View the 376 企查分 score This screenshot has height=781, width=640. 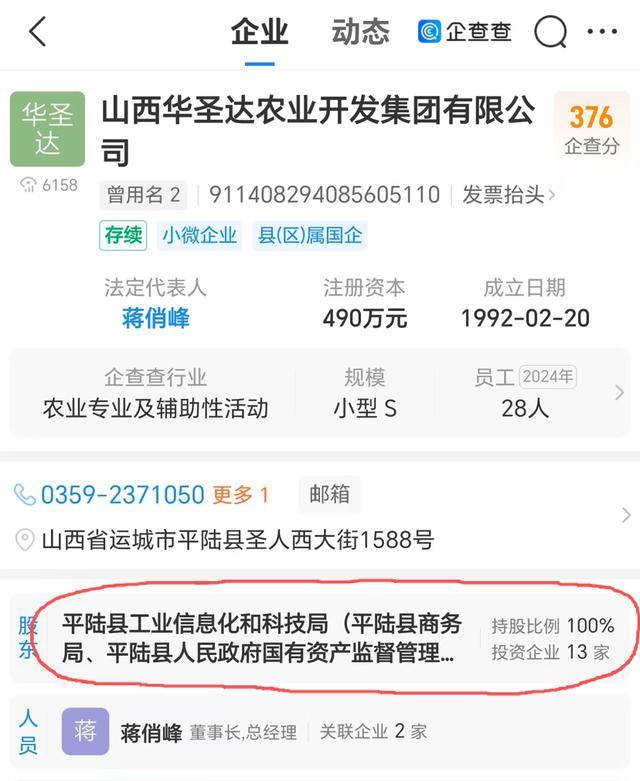591,128
